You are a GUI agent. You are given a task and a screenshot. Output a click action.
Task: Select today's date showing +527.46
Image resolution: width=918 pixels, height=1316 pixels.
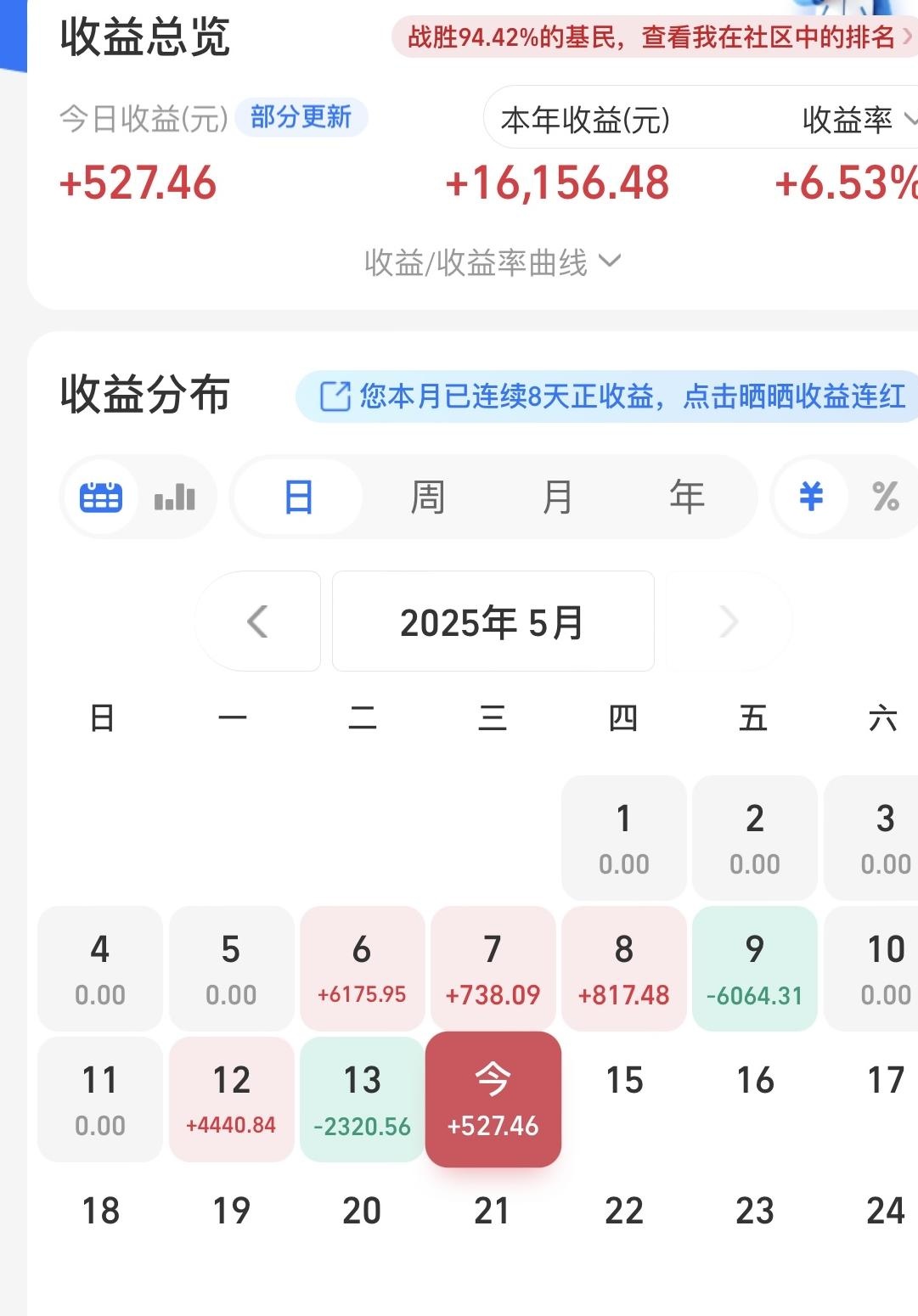(493, 1099)
